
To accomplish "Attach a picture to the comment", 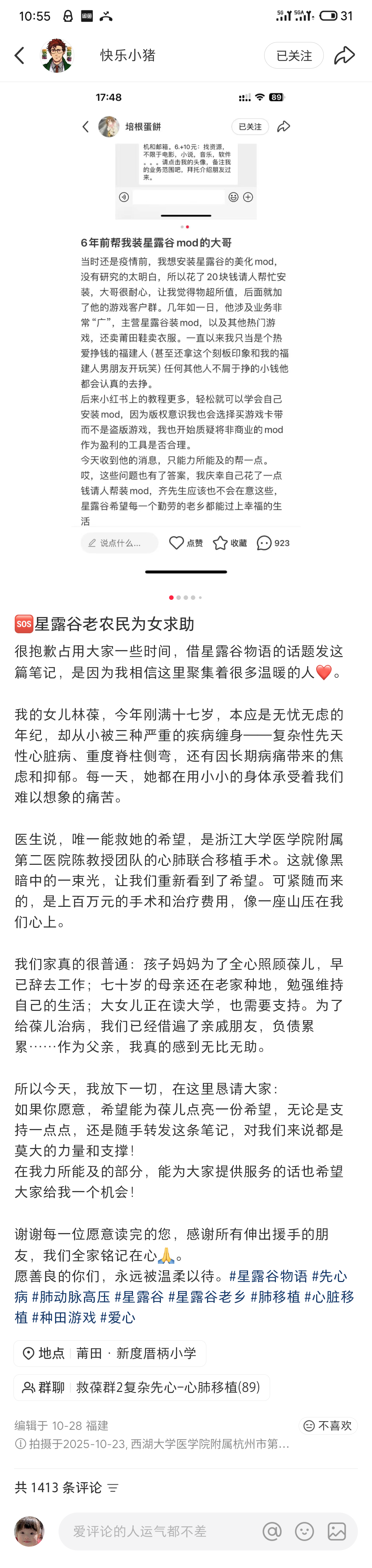I will [x=337, y=1531].
